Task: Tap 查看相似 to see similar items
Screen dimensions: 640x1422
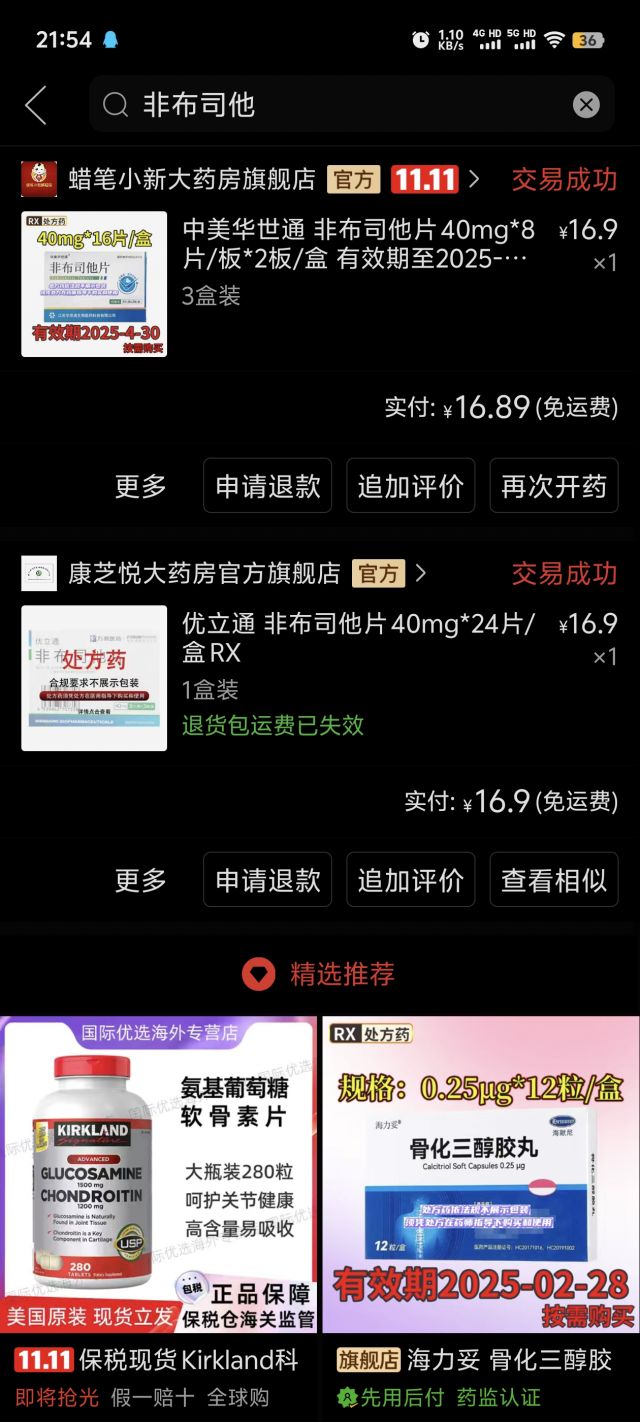Action: coord(554,881)
